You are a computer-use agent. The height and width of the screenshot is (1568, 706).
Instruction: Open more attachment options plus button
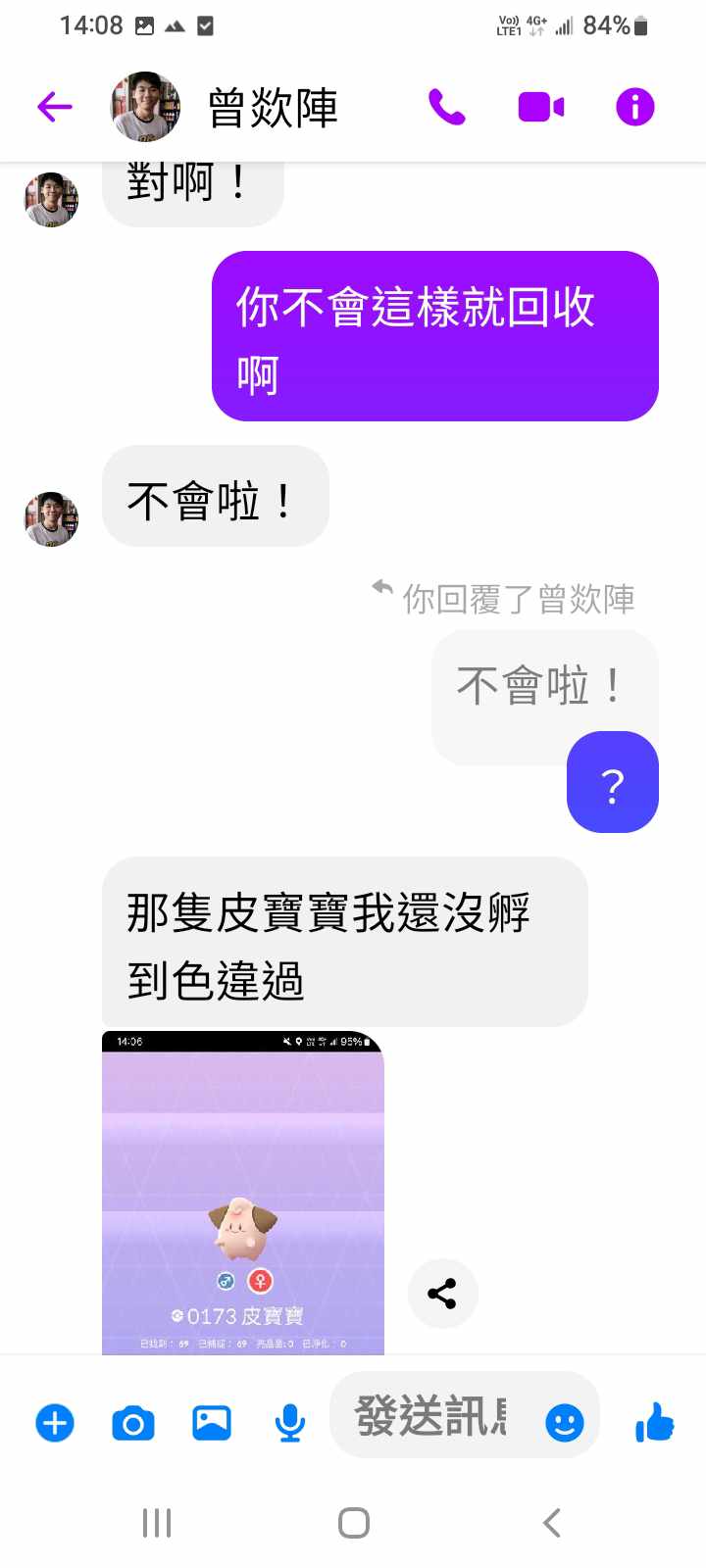[55, 1422]
